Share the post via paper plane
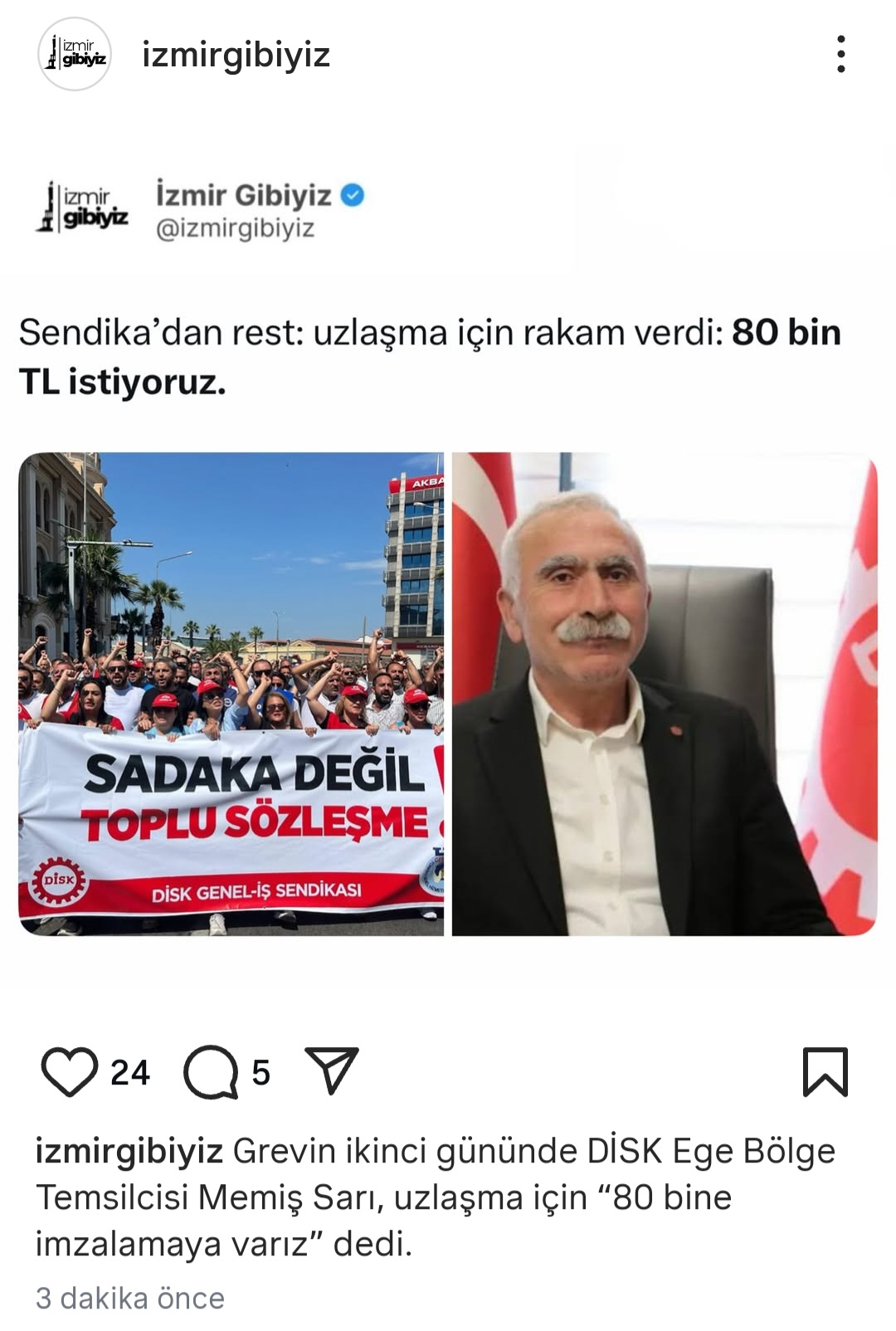Image resolution: width=896 pixels, height=1331 pixels. tap(332, 1070)
